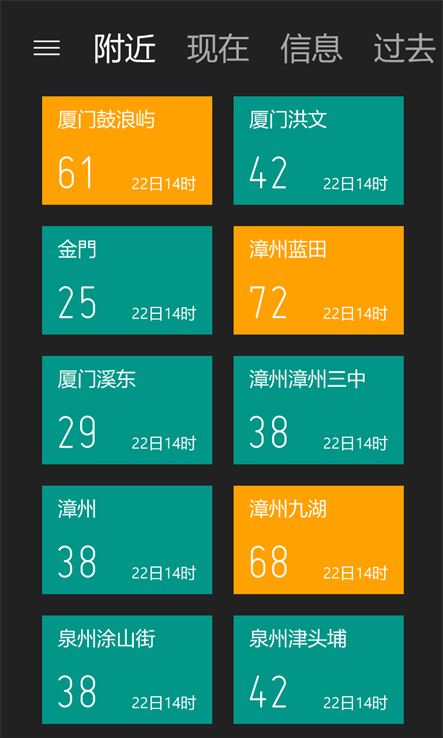
Task: Open the 漳州九湖 station tile
Action: point(319,540)
